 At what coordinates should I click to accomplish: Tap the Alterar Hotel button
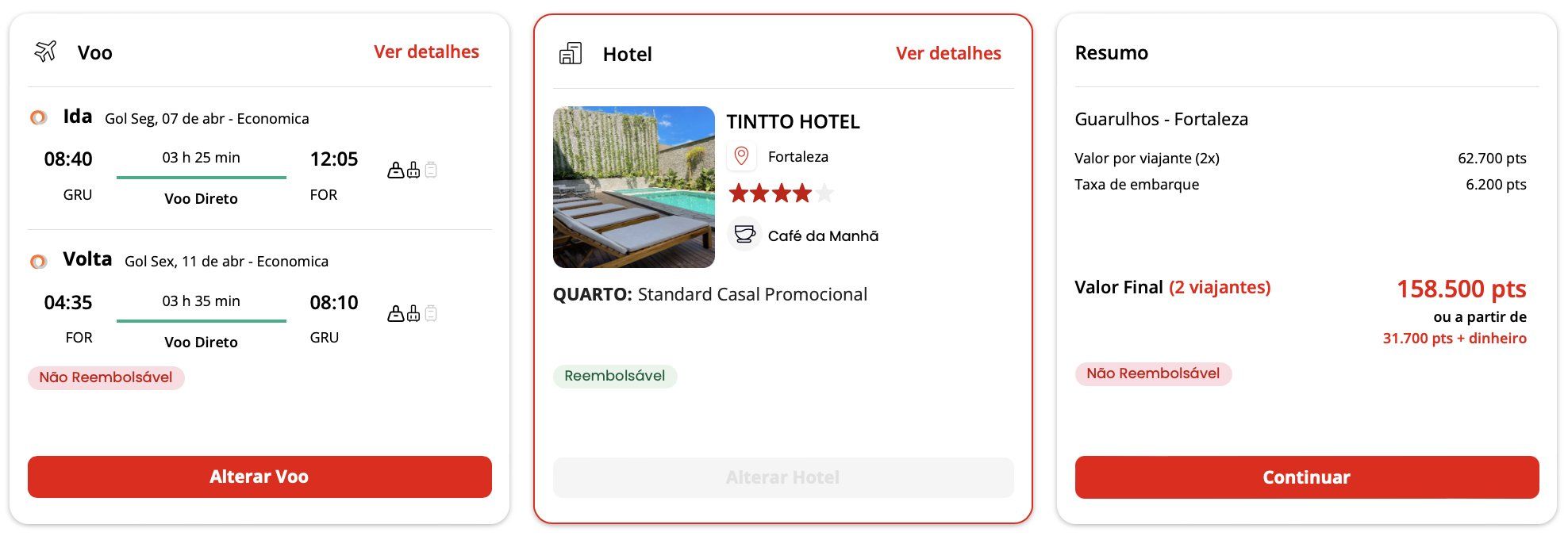tap(782, 477)
